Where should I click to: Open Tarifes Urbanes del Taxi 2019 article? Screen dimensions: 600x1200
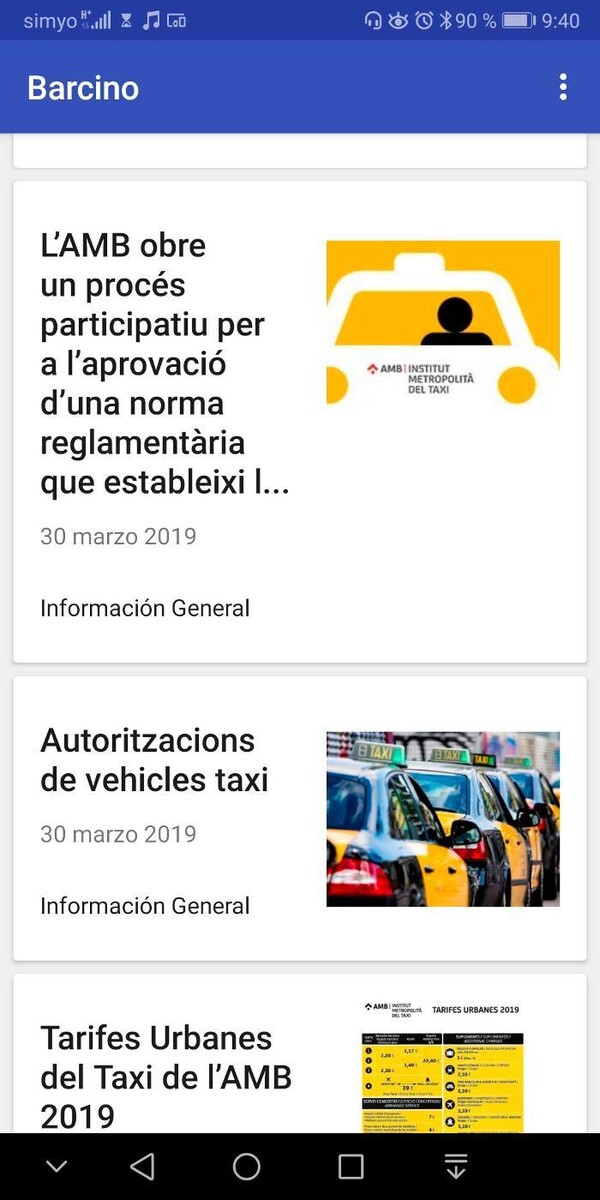pos(166,1075)
